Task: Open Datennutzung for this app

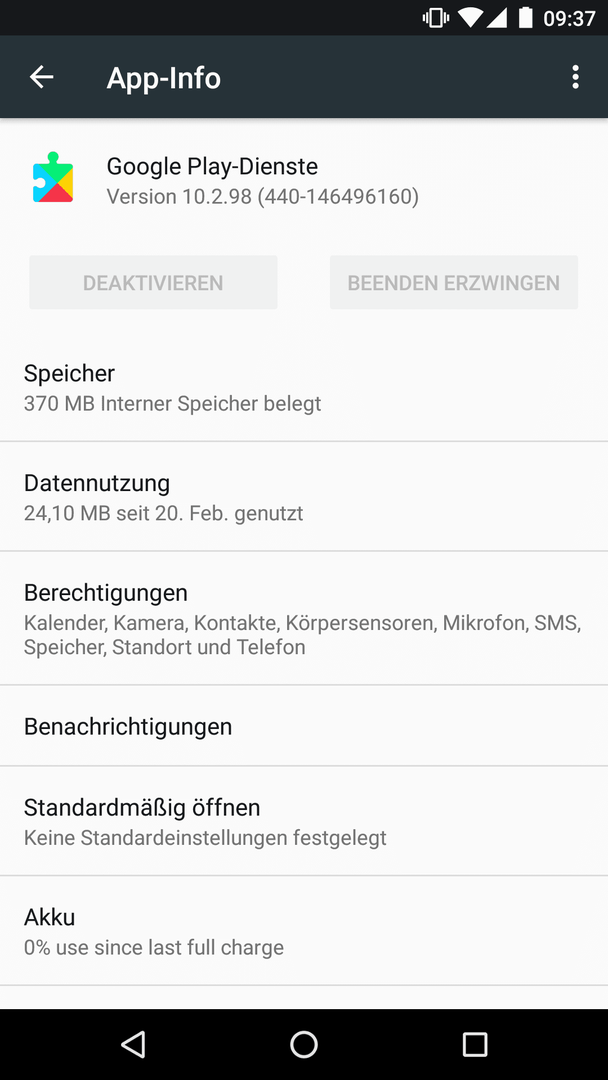Action: tap(304, 497)
